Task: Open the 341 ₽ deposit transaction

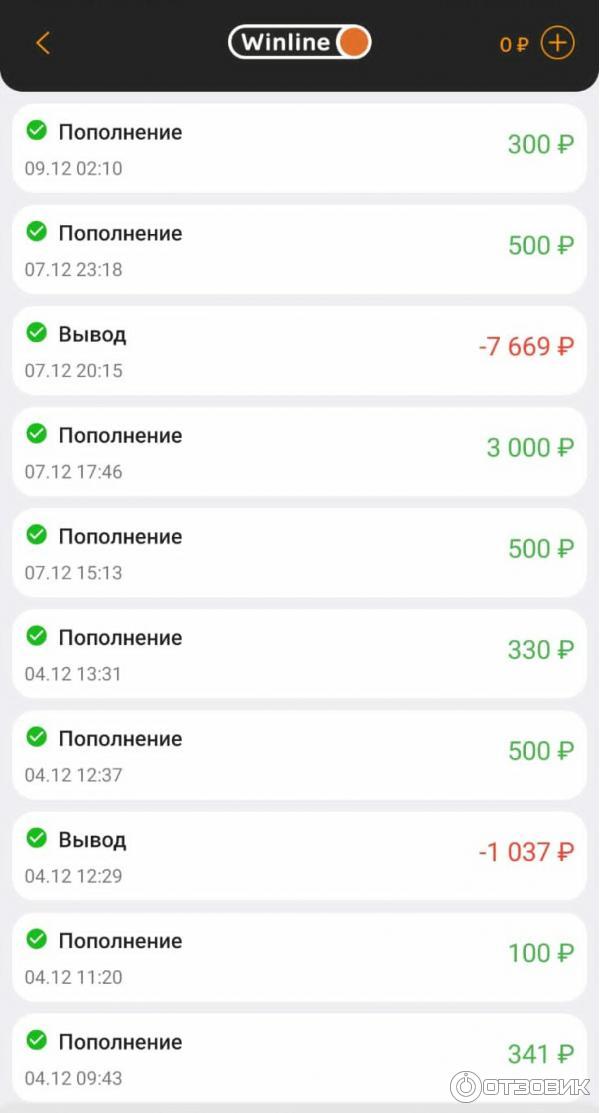Action: pyautogui.click(x=299, y=1057)
